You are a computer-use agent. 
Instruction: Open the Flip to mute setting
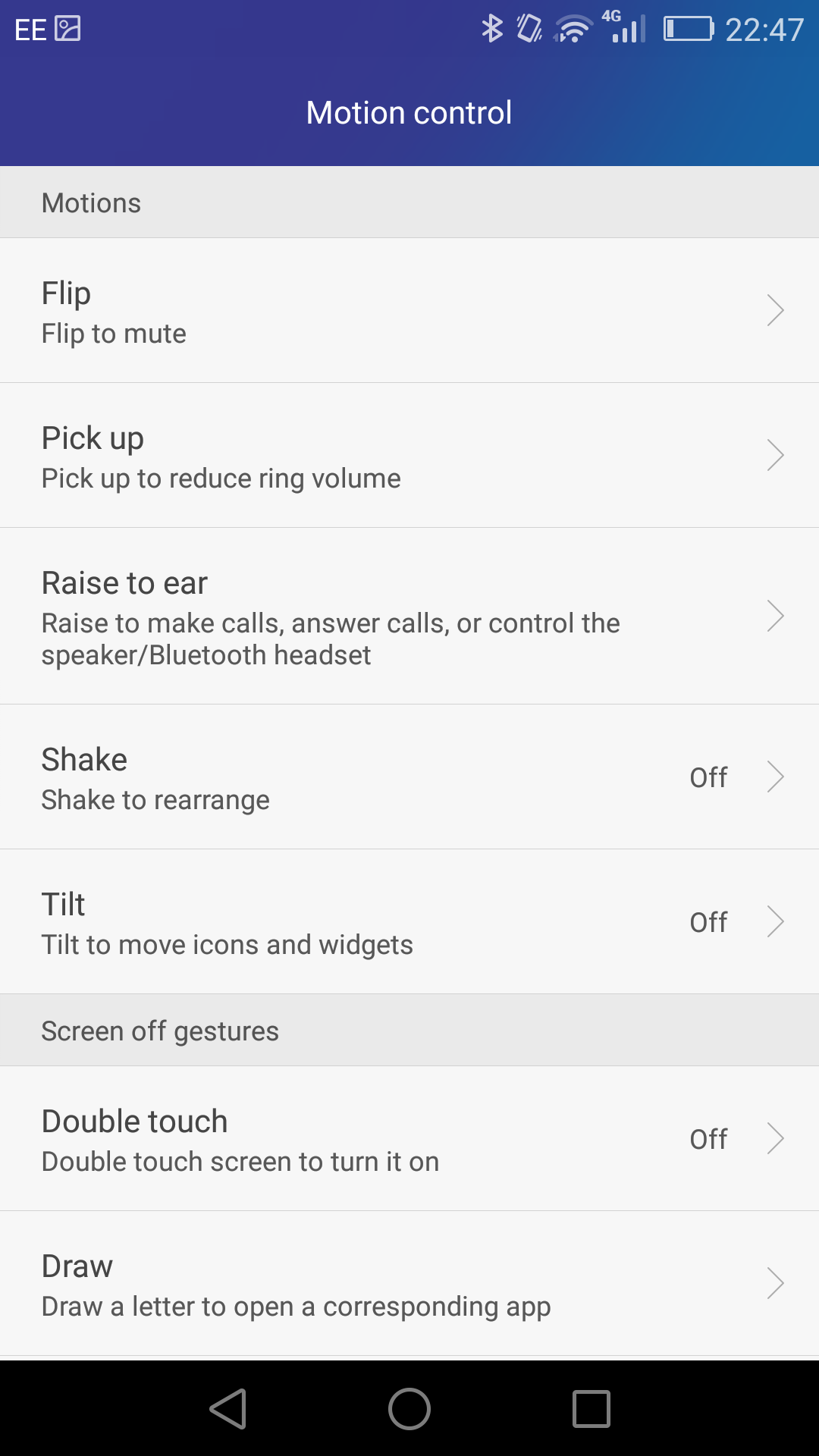click(x=409, y=310)
